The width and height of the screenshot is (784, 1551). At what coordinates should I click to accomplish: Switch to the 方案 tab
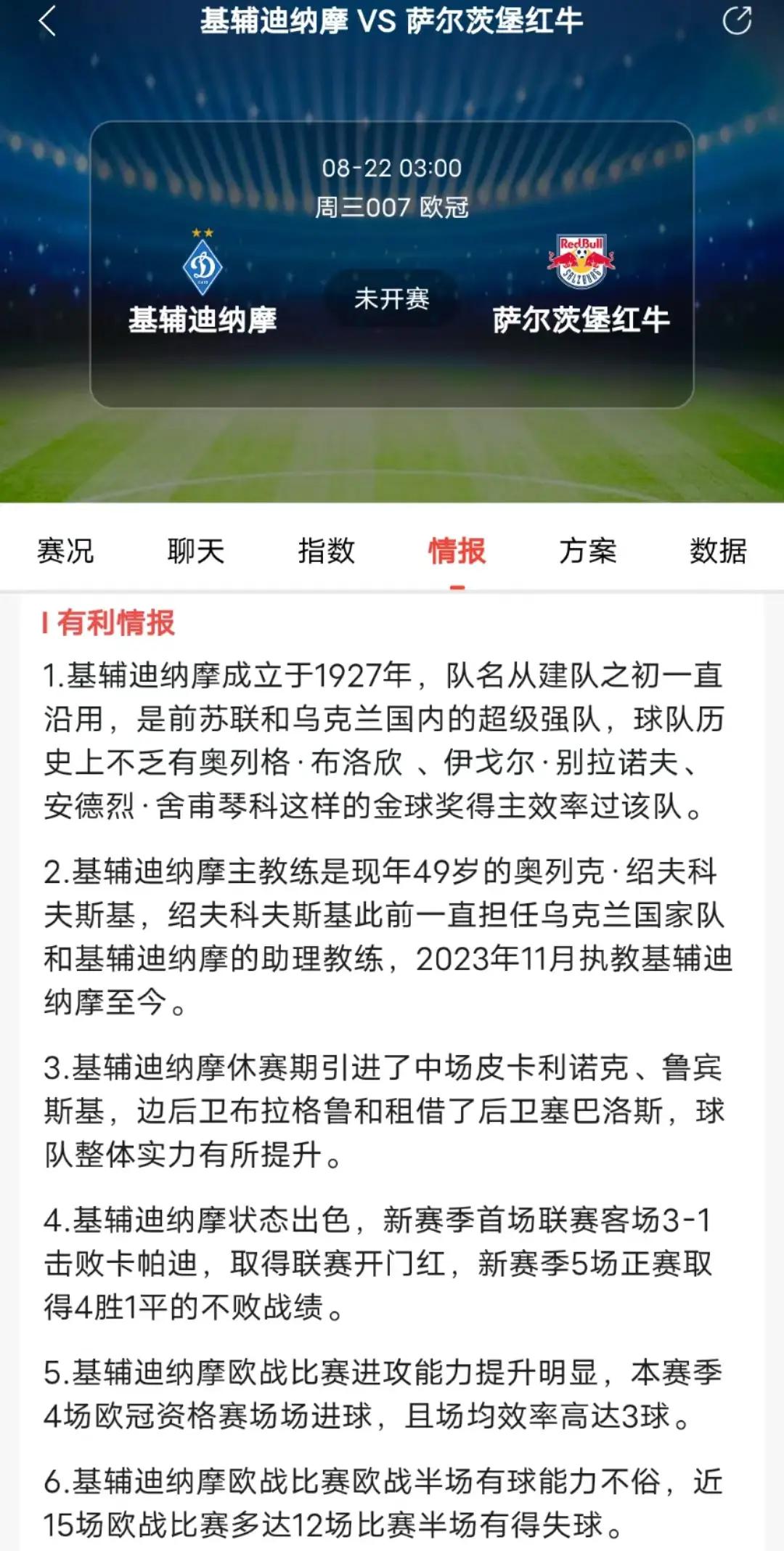coord(587,551)
